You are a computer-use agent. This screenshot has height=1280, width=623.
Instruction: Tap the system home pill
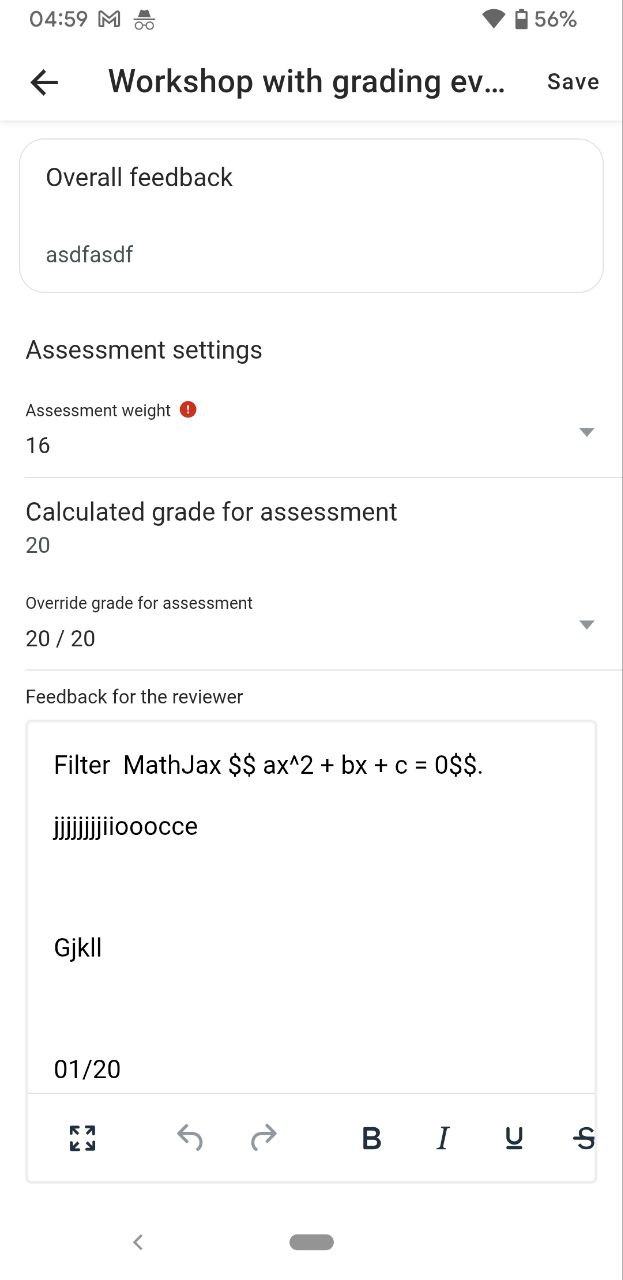coord(311,1242)
